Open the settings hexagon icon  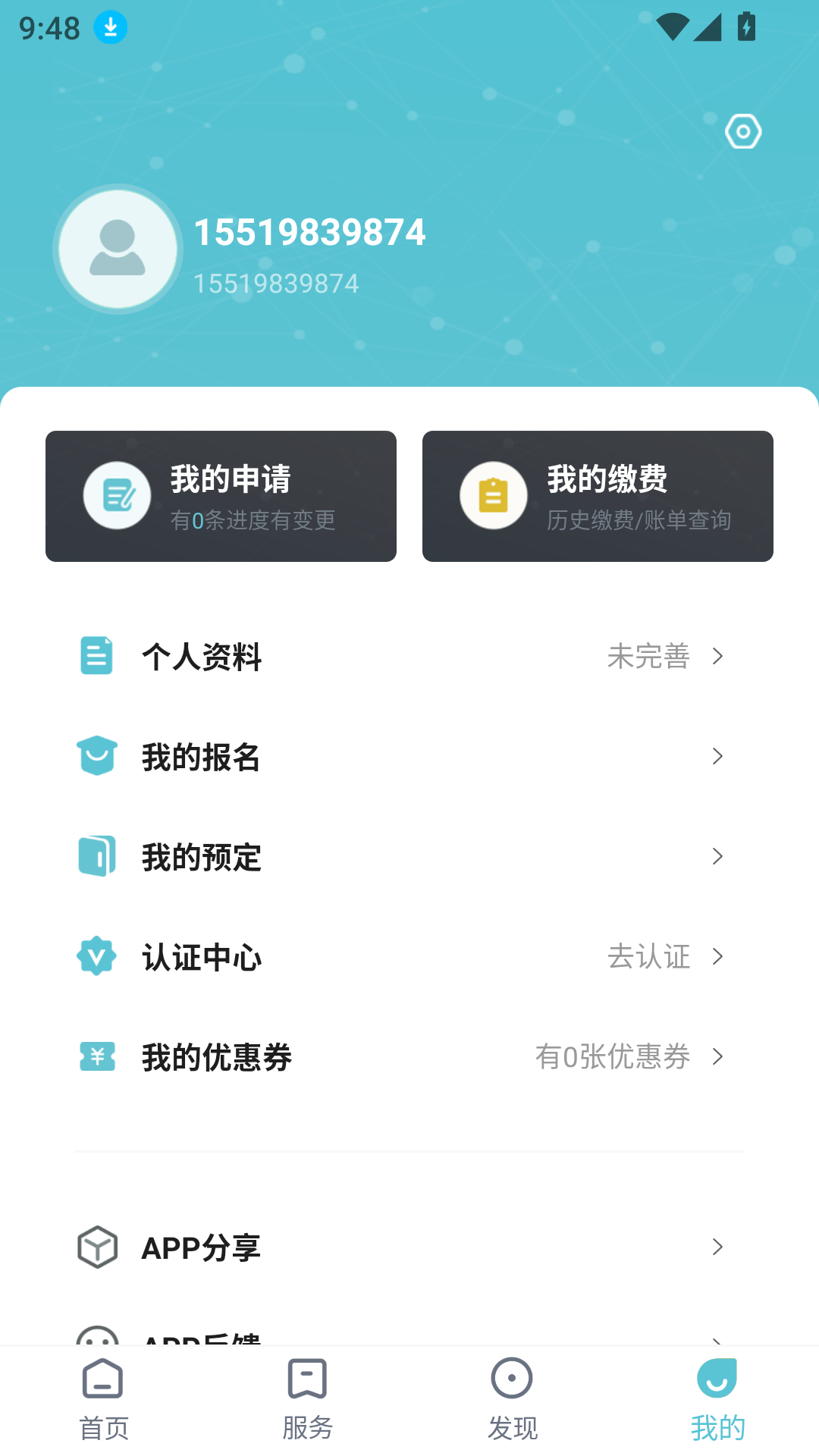[743, 132]
